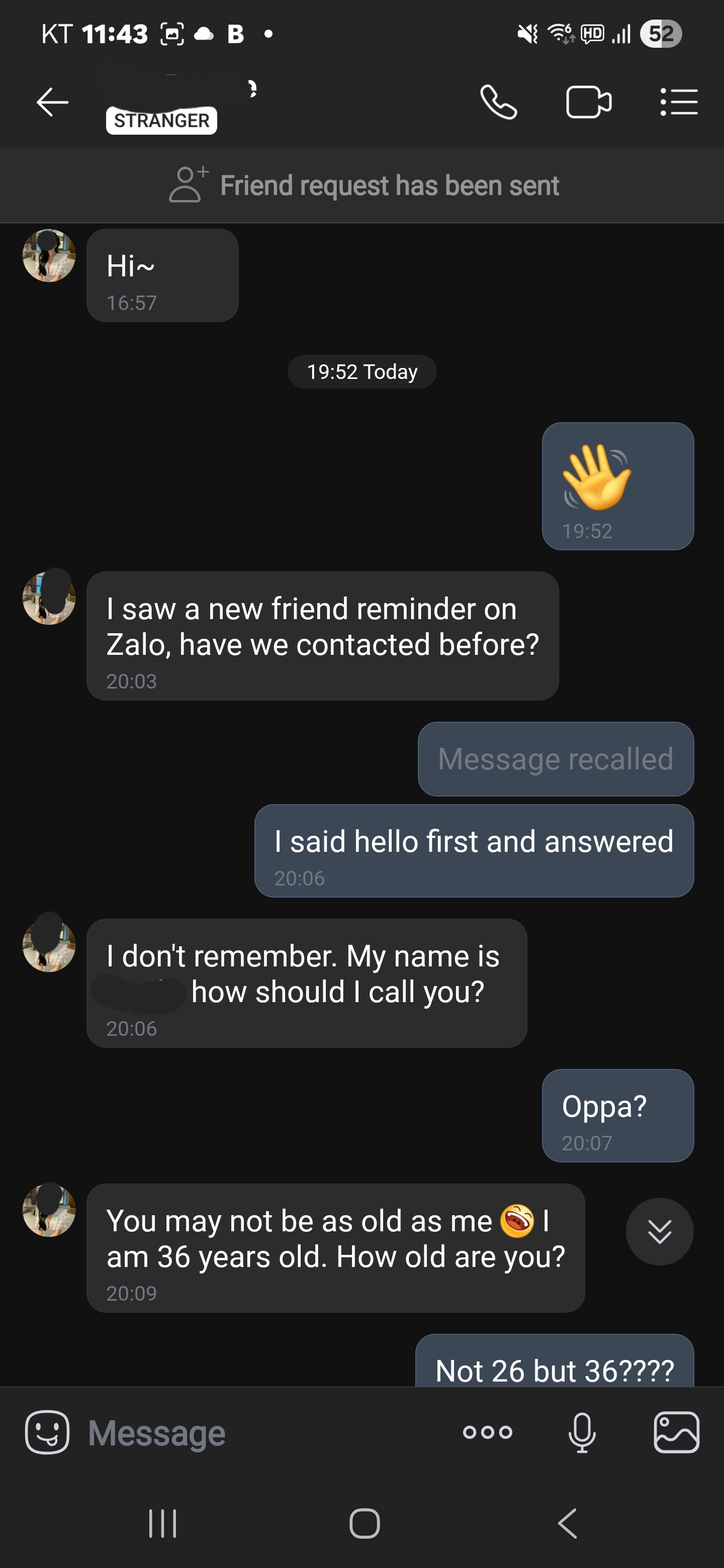
Task: Go back from this chat
Action: click(52, 102)
